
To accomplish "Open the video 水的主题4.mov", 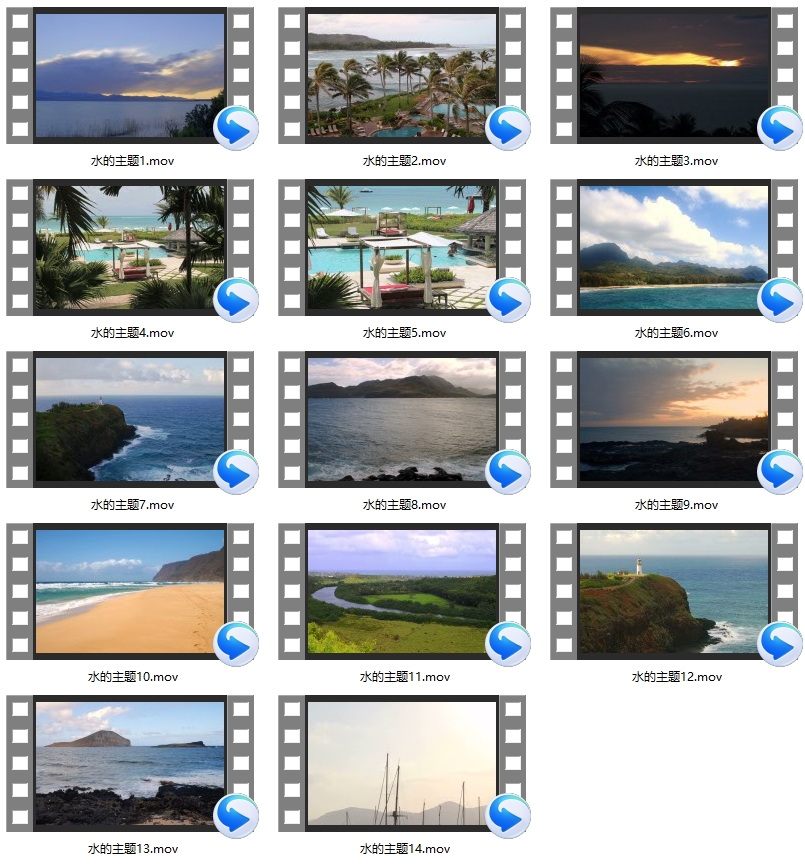I will 130,248.
